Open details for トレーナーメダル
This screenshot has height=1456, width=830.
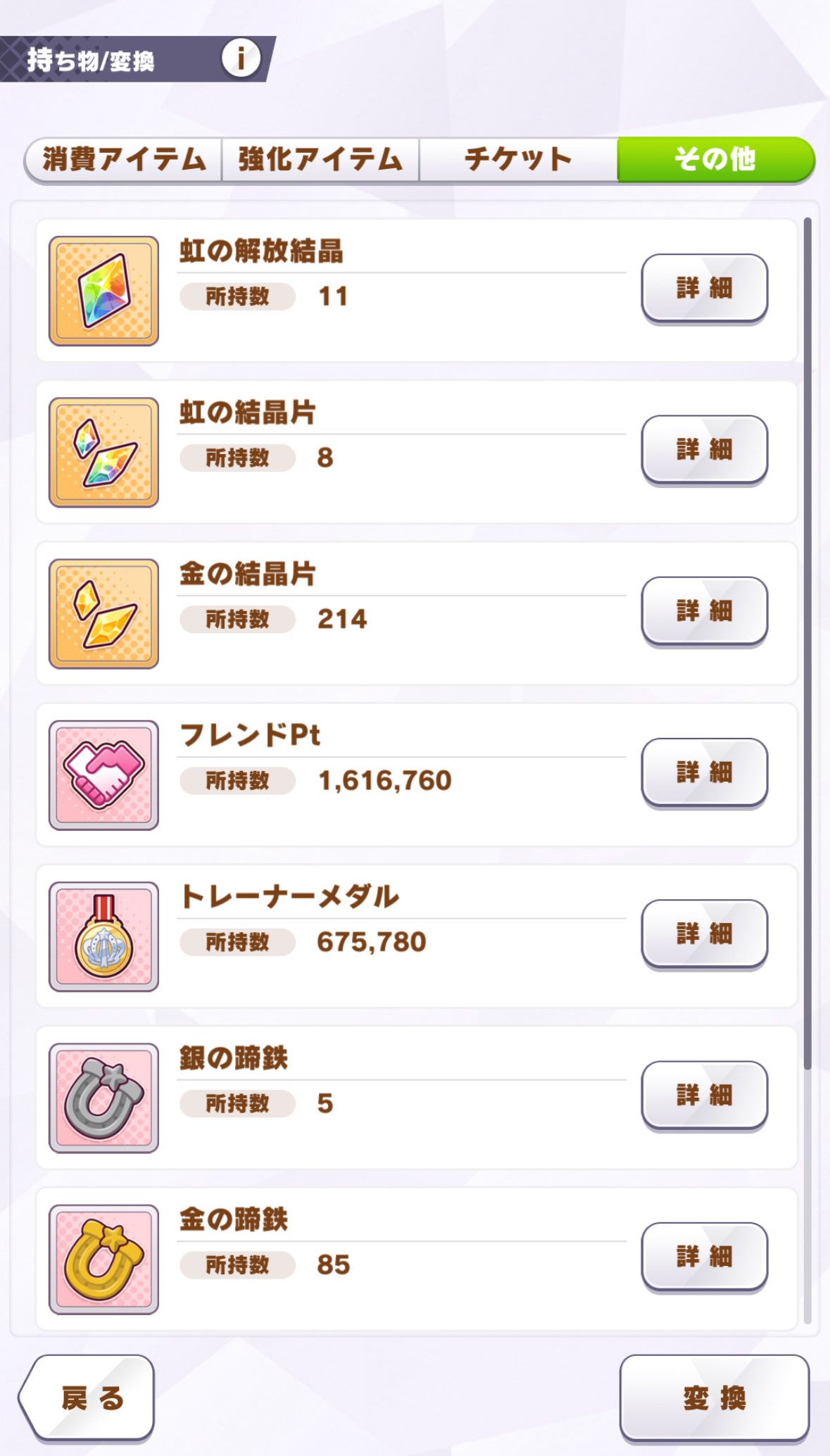tap(704, 934)
